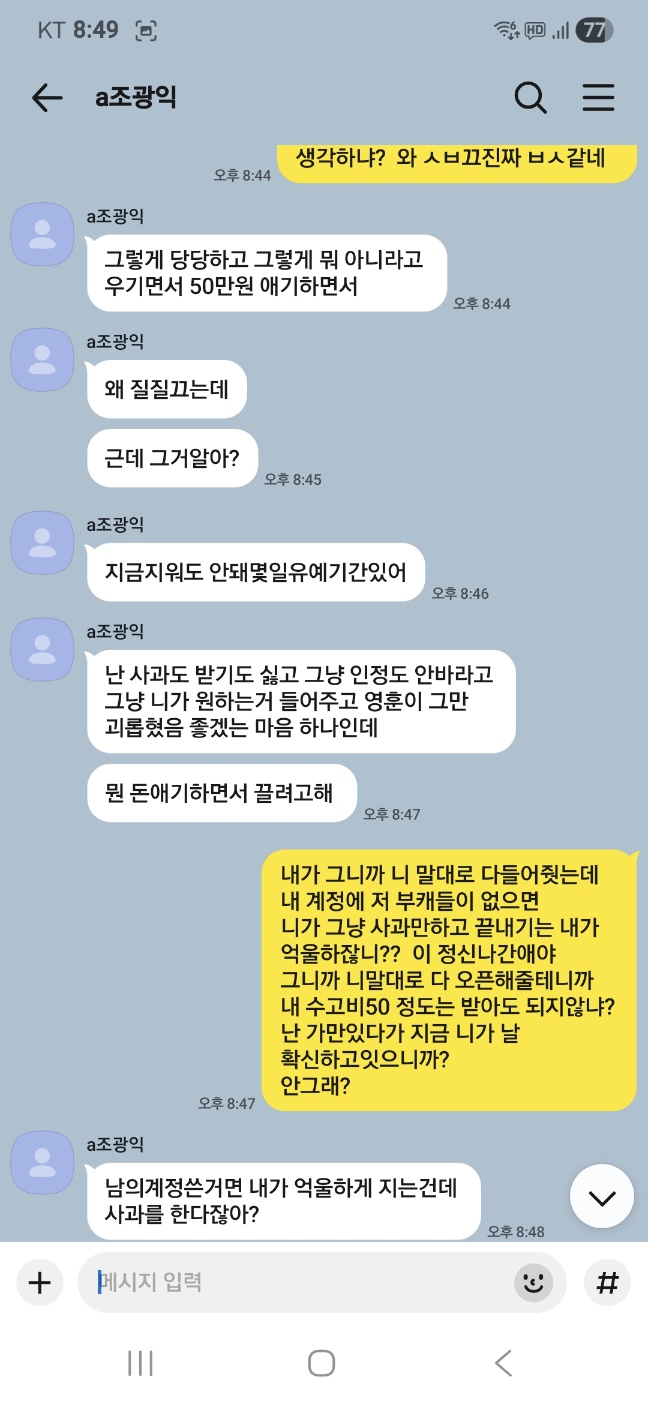
Task: Open the chat room menu
Action: [x=598, y=97]
